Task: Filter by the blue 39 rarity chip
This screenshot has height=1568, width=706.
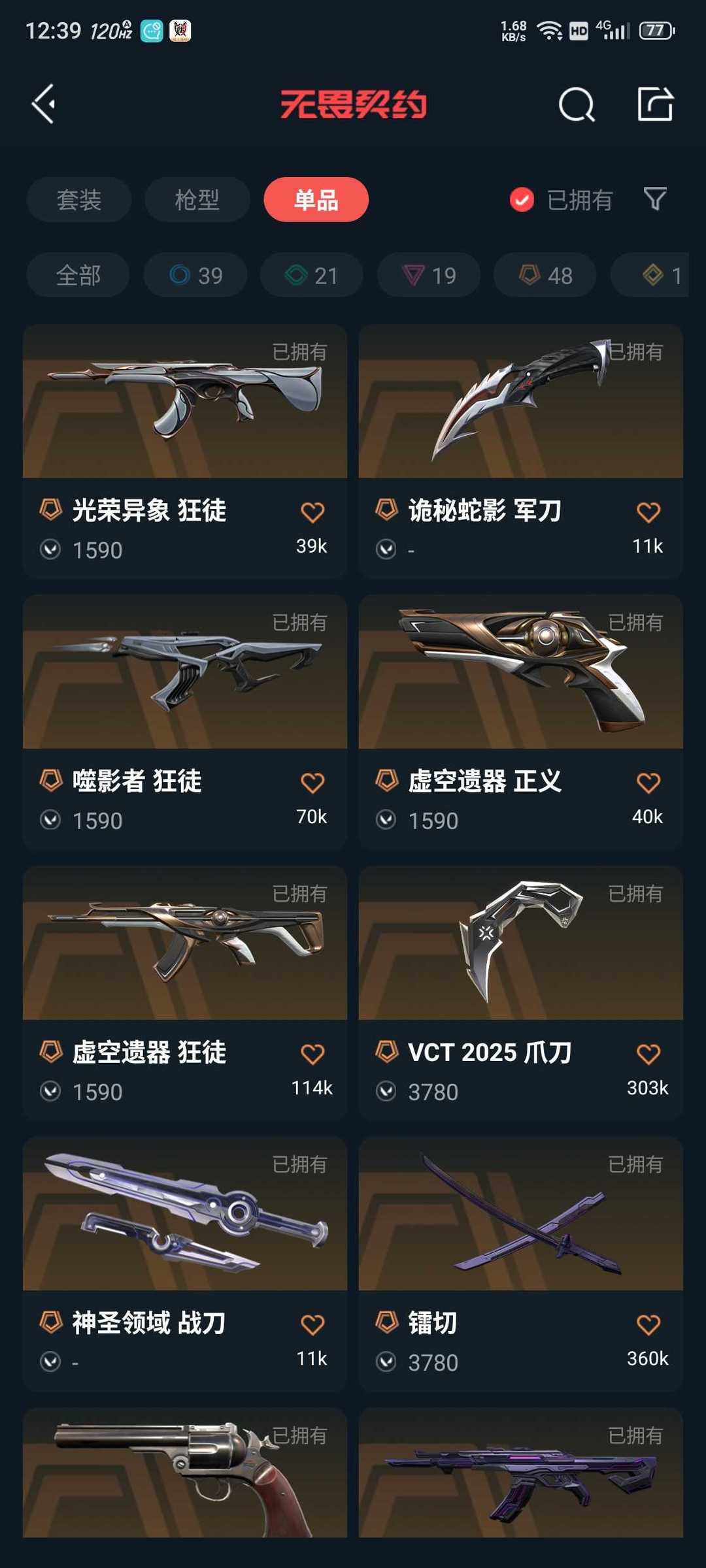Action: click(x=195, y=275)
